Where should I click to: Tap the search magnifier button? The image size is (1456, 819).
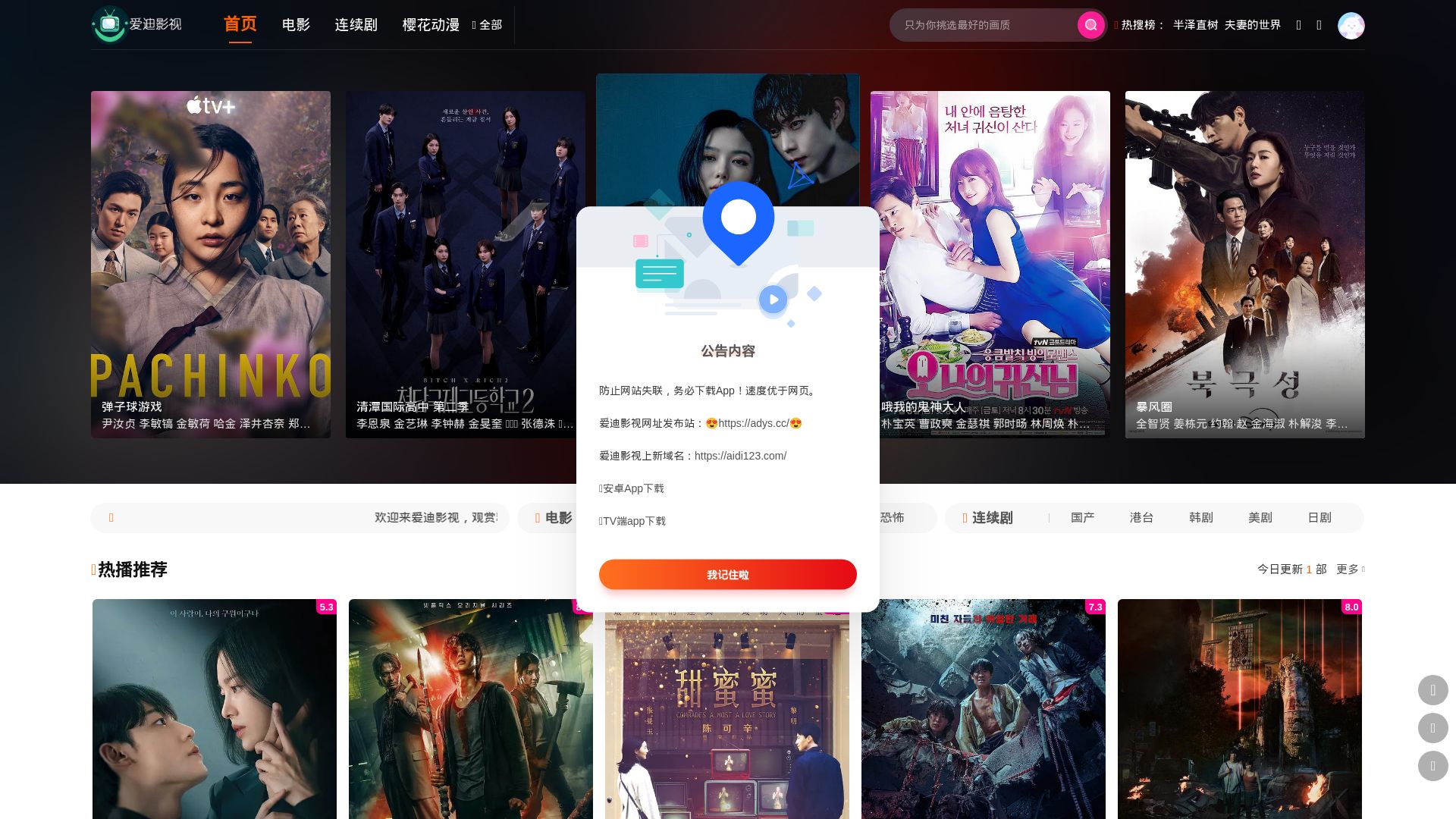1090,25
